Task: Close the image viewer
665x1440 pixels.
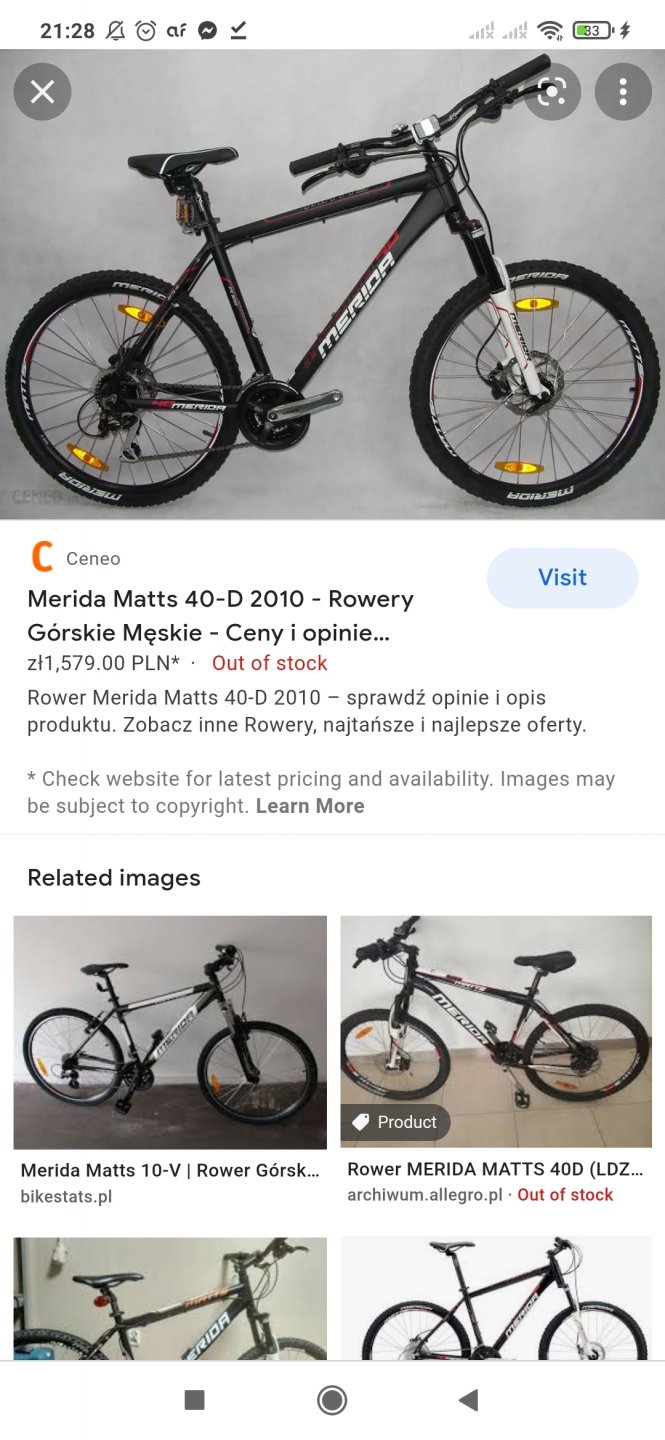Action: (42, 92)
